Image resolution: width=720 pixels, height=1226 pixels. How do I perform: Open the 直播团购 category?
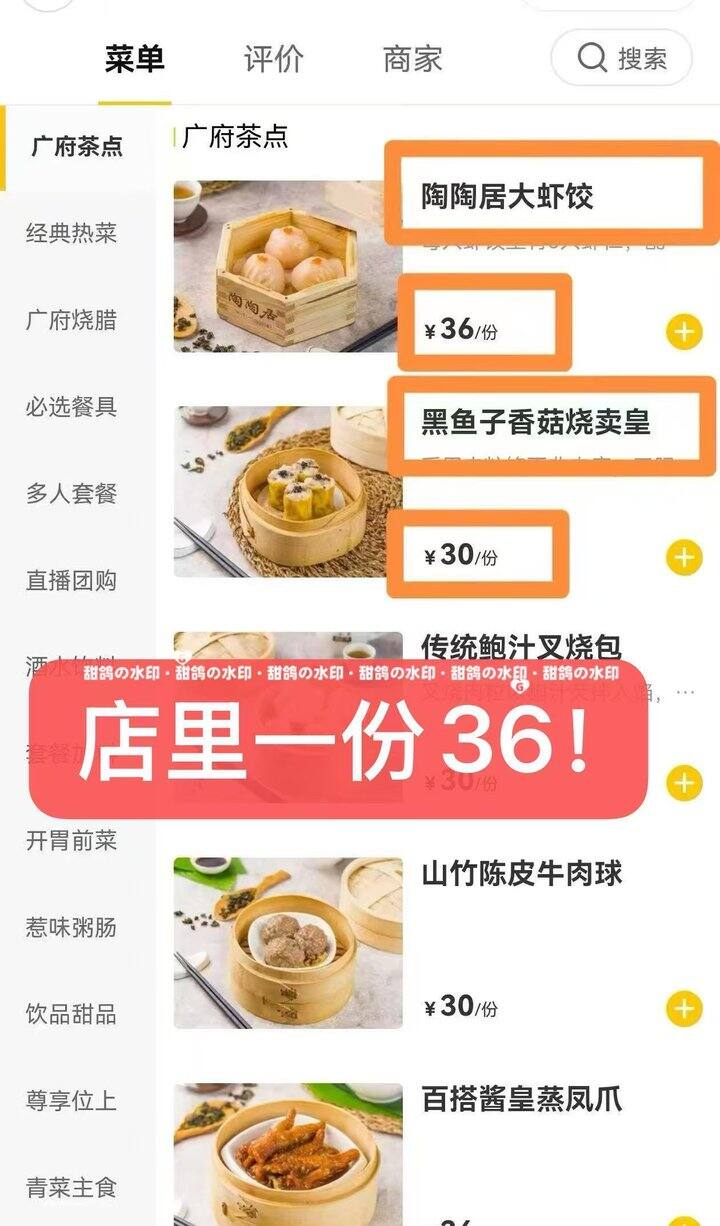click(72, 581)
